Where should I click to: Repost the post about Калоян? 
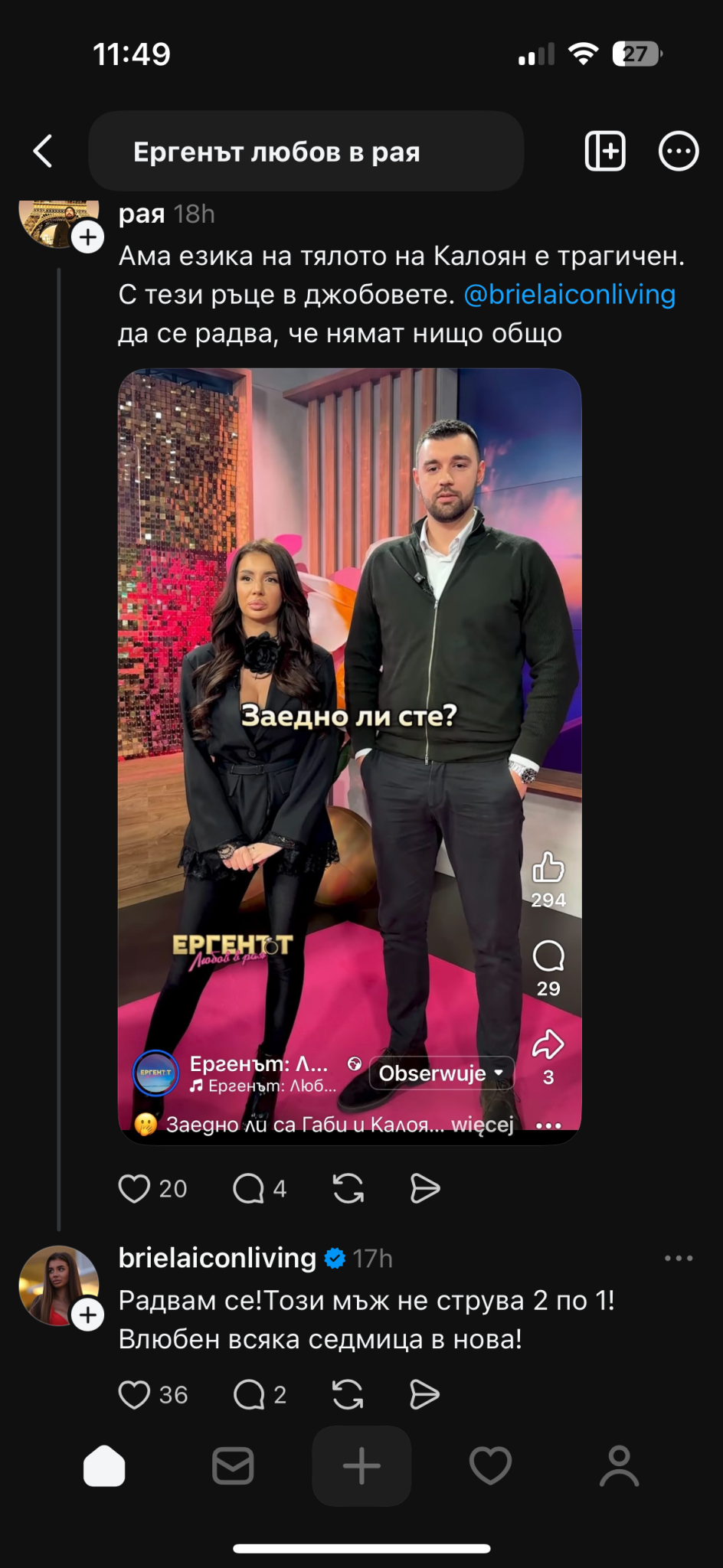coord(348,1188)
